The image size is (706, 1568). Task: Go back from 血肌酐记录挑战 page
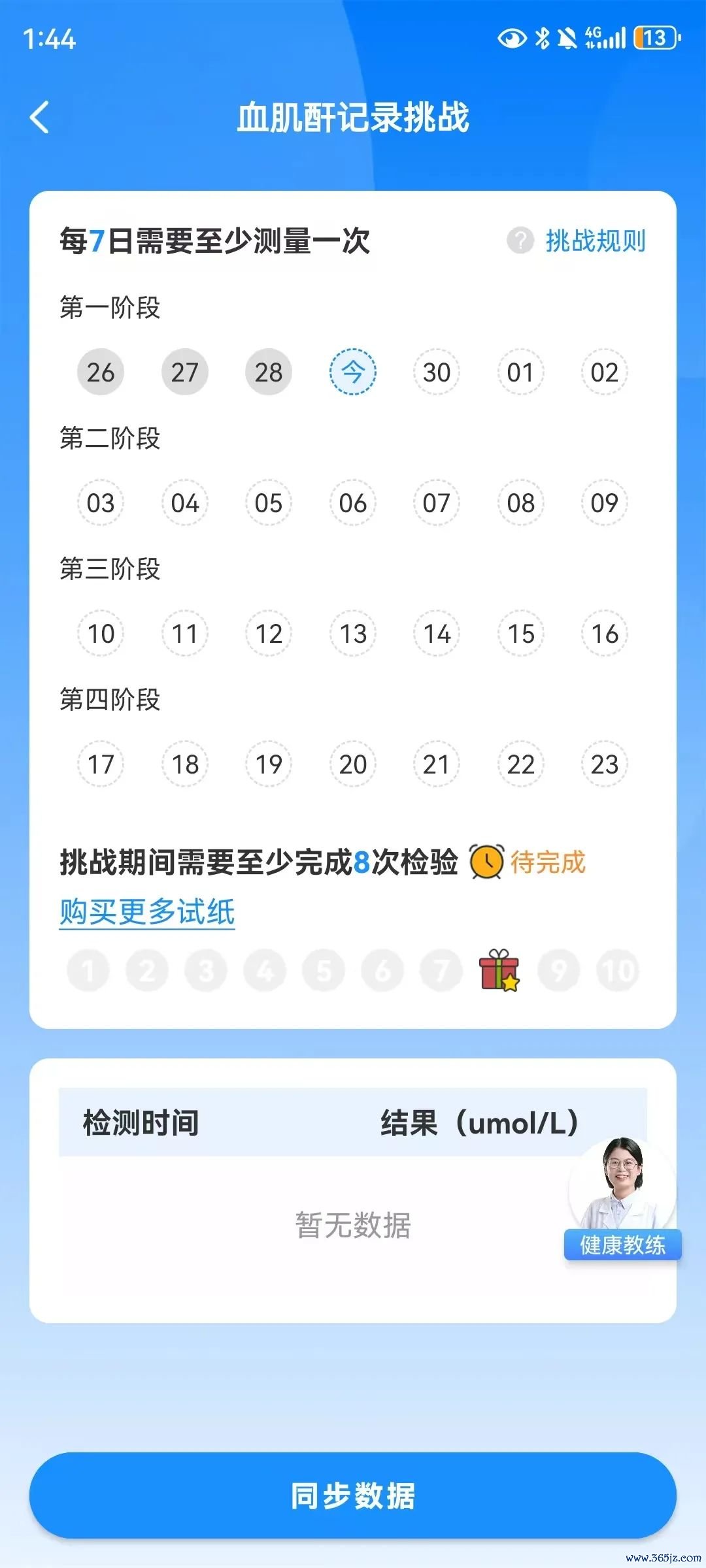pyautogui.click(x=41, y=118)
